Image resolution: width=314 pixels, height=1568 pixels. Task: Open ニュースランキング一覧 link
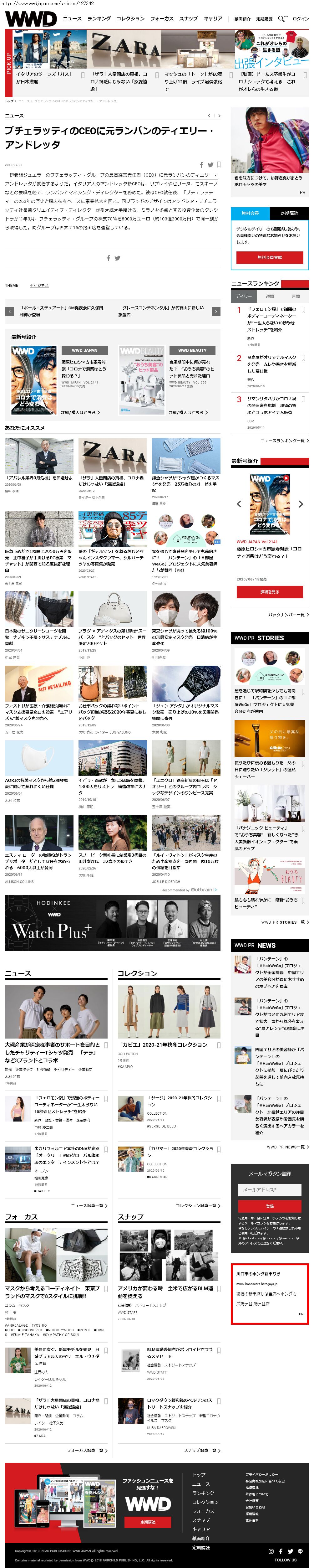coord(284,440)
